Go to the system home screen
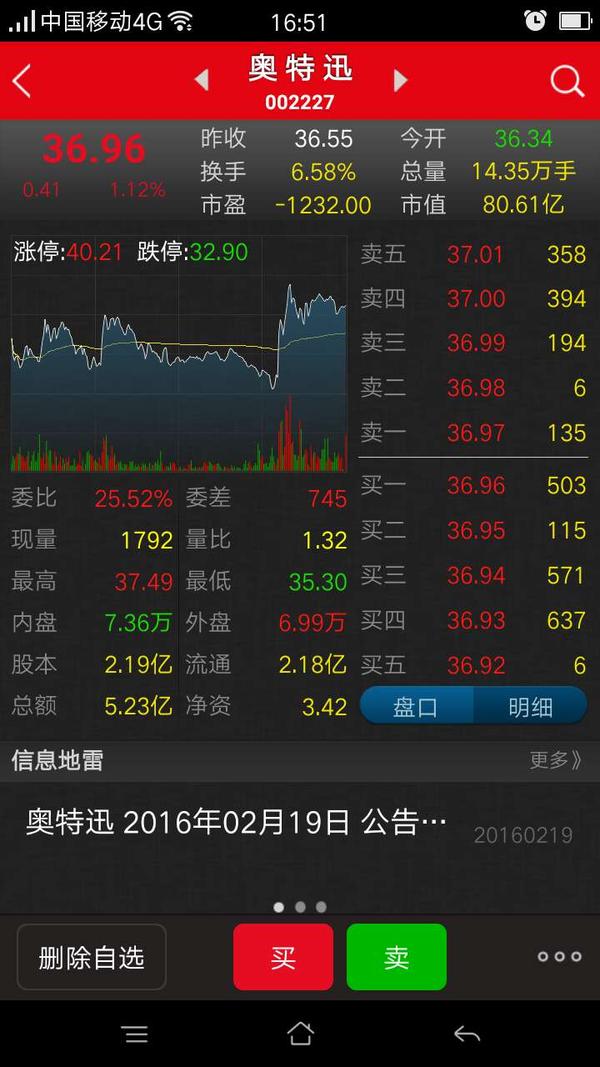Image resolution: width=600 pixels, height=1067 pixels. pyautogui.click(x=300, y=1034)
